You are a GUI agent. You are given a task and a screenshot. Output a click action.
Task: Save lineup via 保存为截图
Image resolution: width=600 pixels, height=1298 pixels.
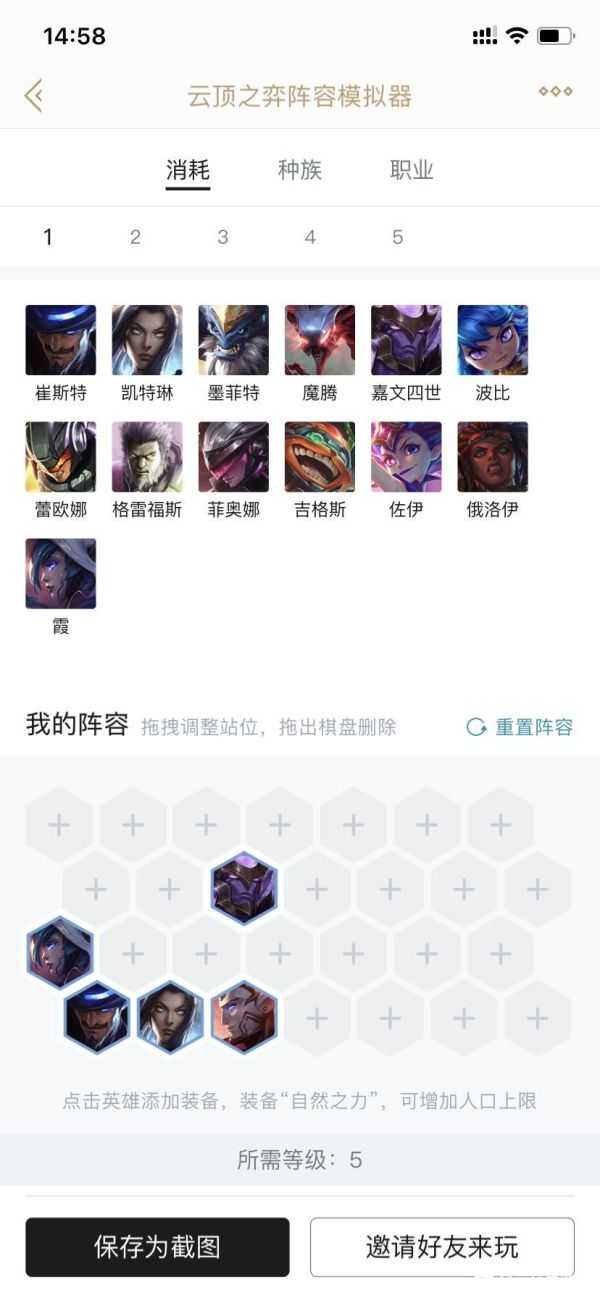coord(157,1247)
